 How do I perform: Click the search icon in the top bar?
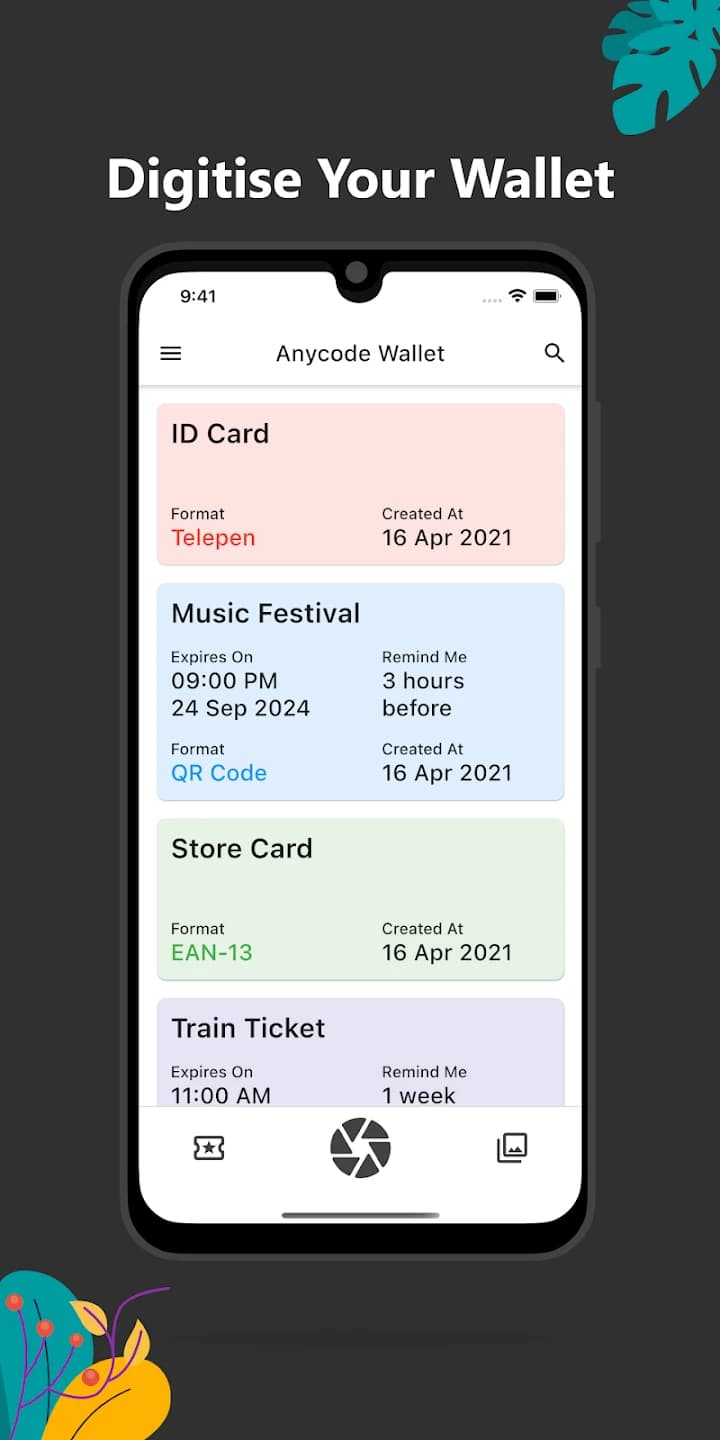[x=554, y=353]
